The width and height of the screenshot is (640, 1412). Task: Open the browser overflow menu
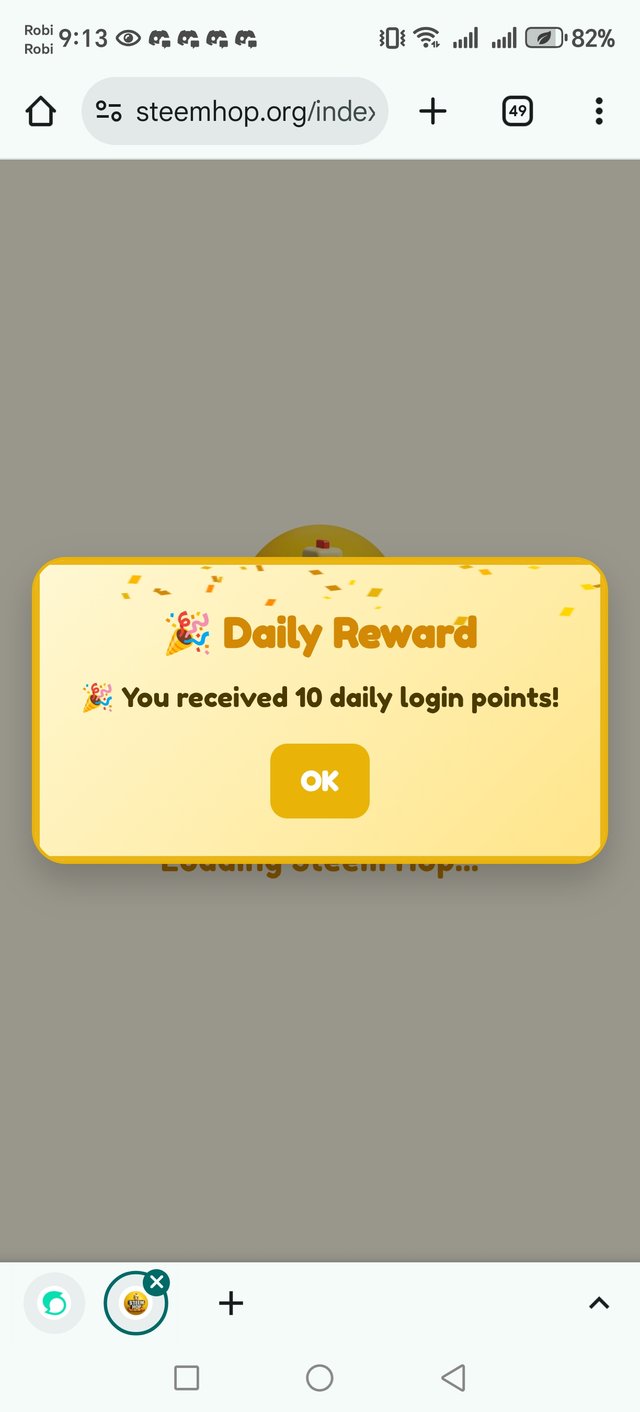[598, 111]
